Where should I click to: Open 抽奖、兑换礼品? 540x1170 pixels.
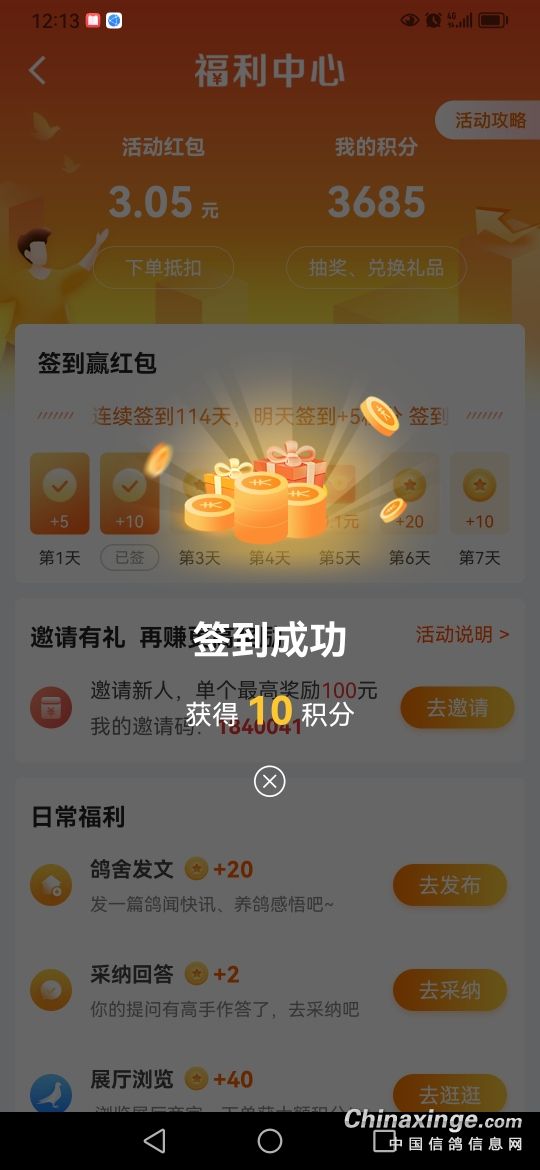pyautogui.click(x=377, y=268)
